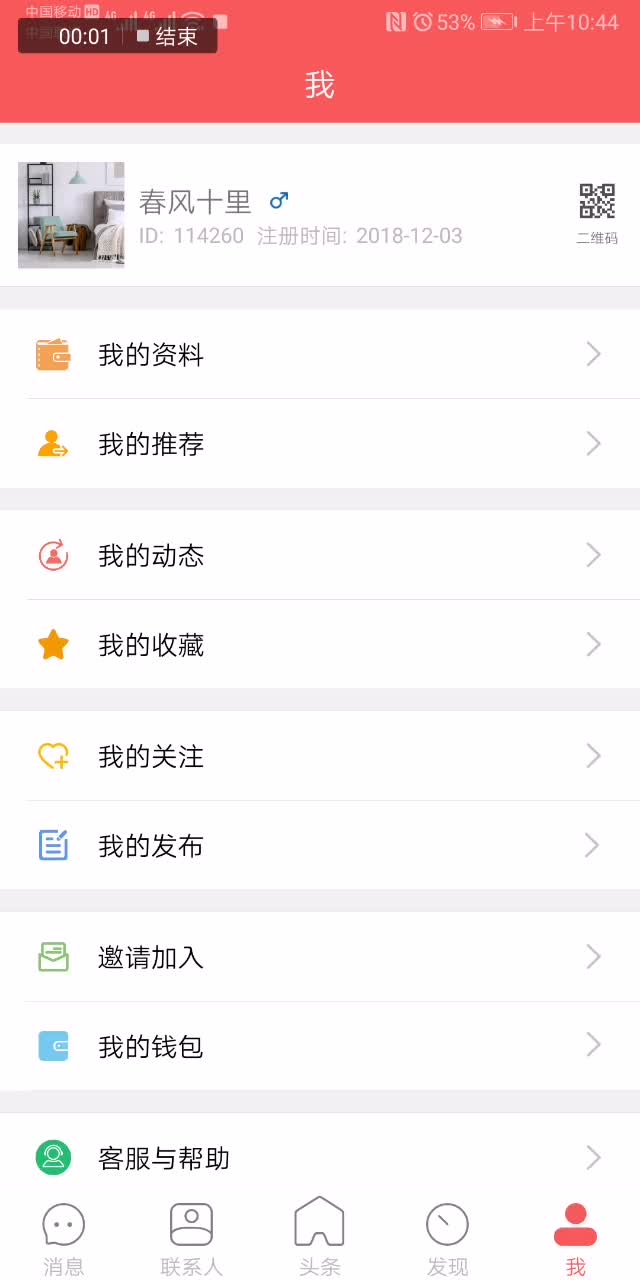Screen dimensions: 640x1280
Task: Open 我的钱包 wallet
Action: [x=320, y=1046]
